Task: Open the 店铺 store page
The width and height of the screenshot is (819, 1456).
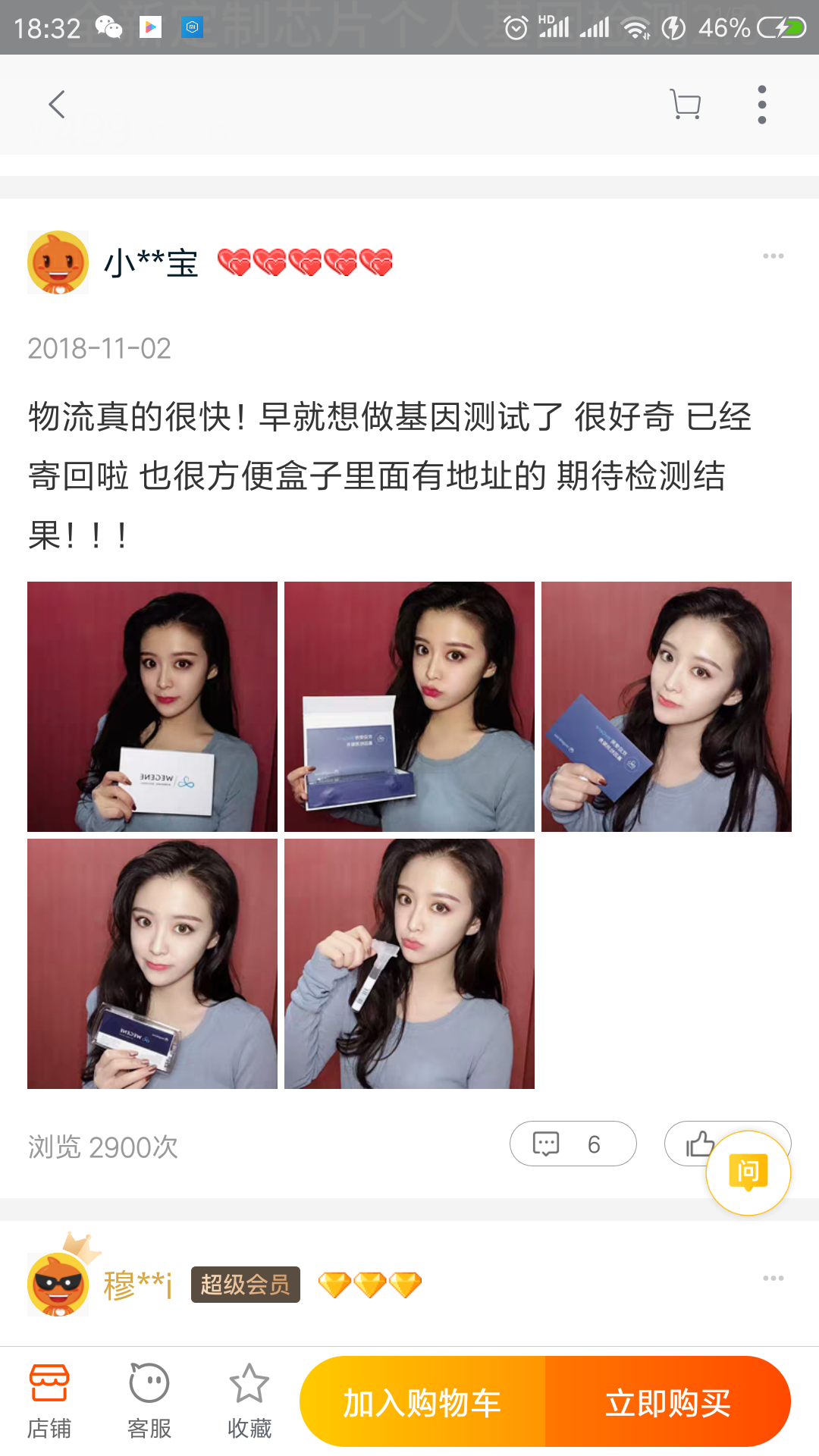Action: (49, 1401)
